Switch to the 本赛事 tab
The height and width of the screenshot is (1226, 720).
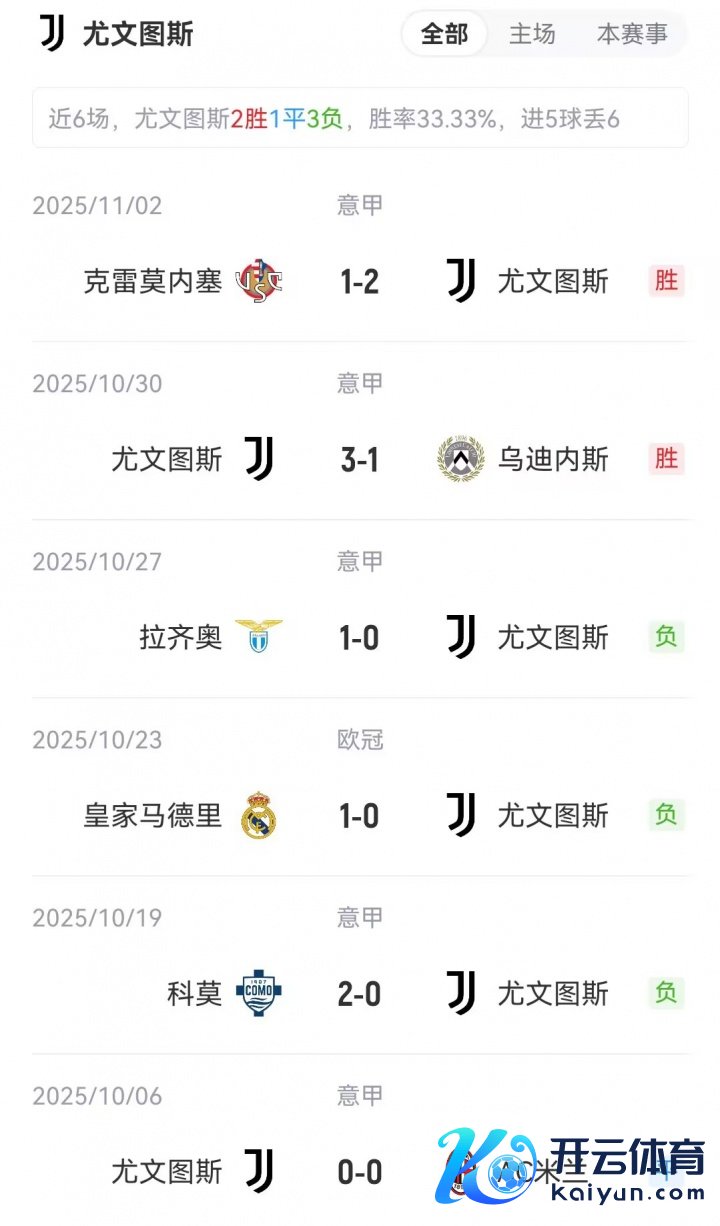(632, 34)
